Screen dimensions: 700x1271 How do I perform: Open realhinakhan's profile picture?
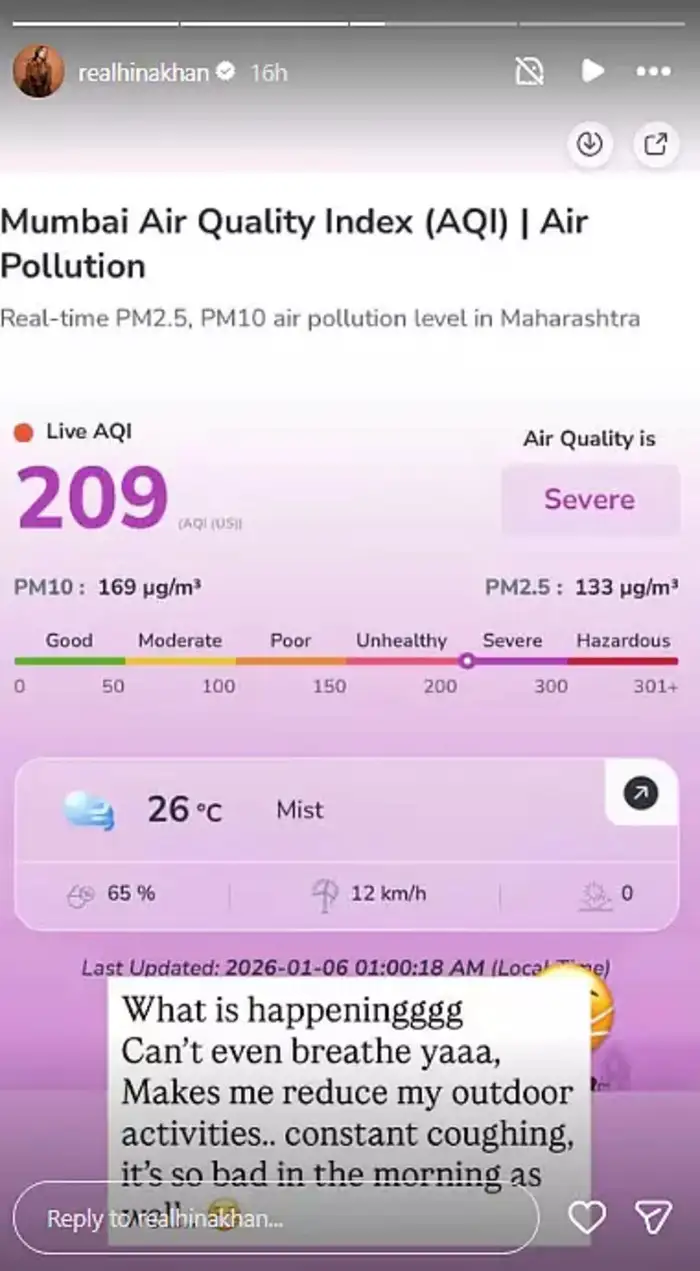point(38,72)
